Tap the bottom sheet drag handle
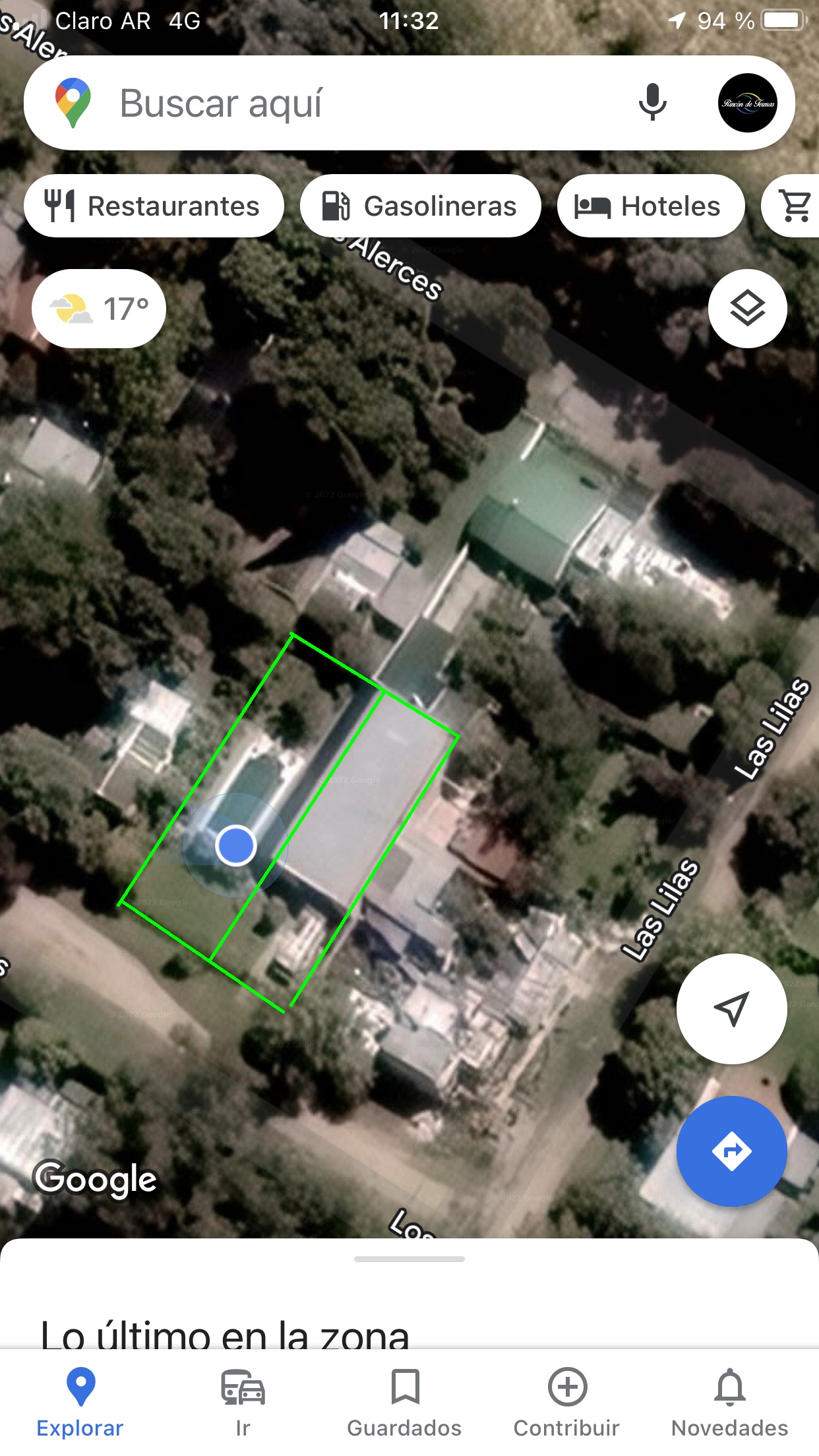Image resolution: width=819 pixels, height=1456 pixels. (409, 1259)
